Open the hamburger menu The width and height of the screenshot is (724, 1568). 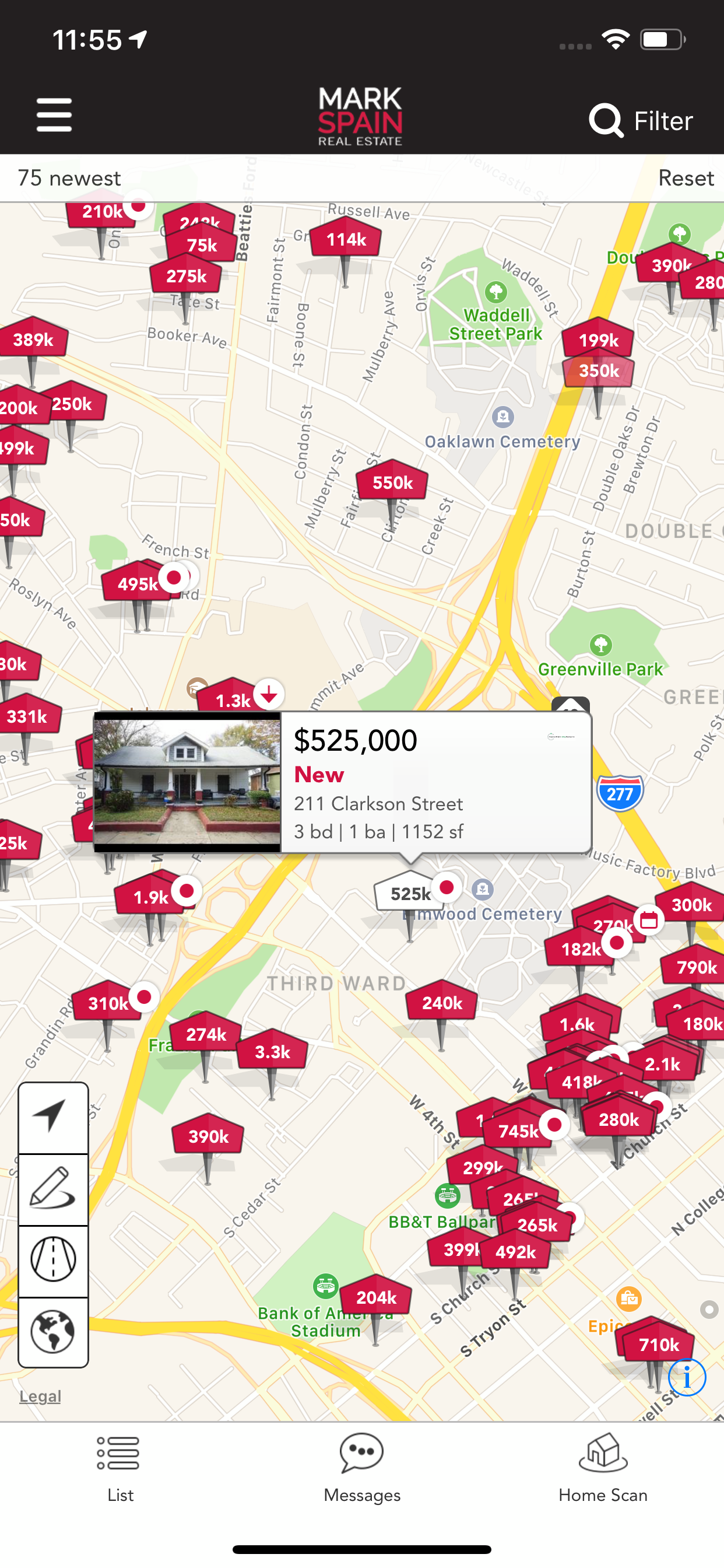pyautogui.click(x=54, y=115)
